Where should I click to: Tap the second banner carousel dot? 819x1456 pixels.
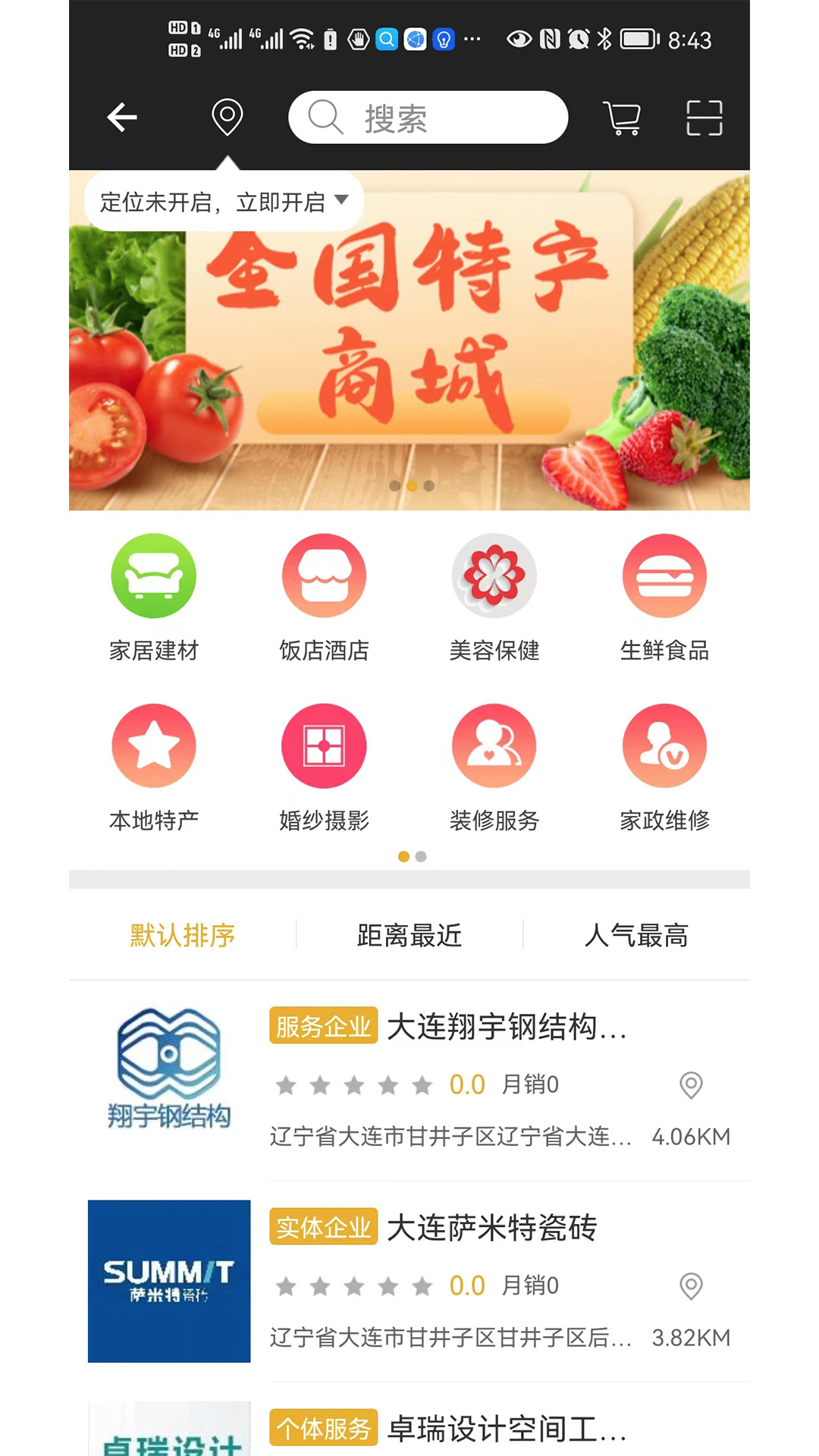coord(410,486)
